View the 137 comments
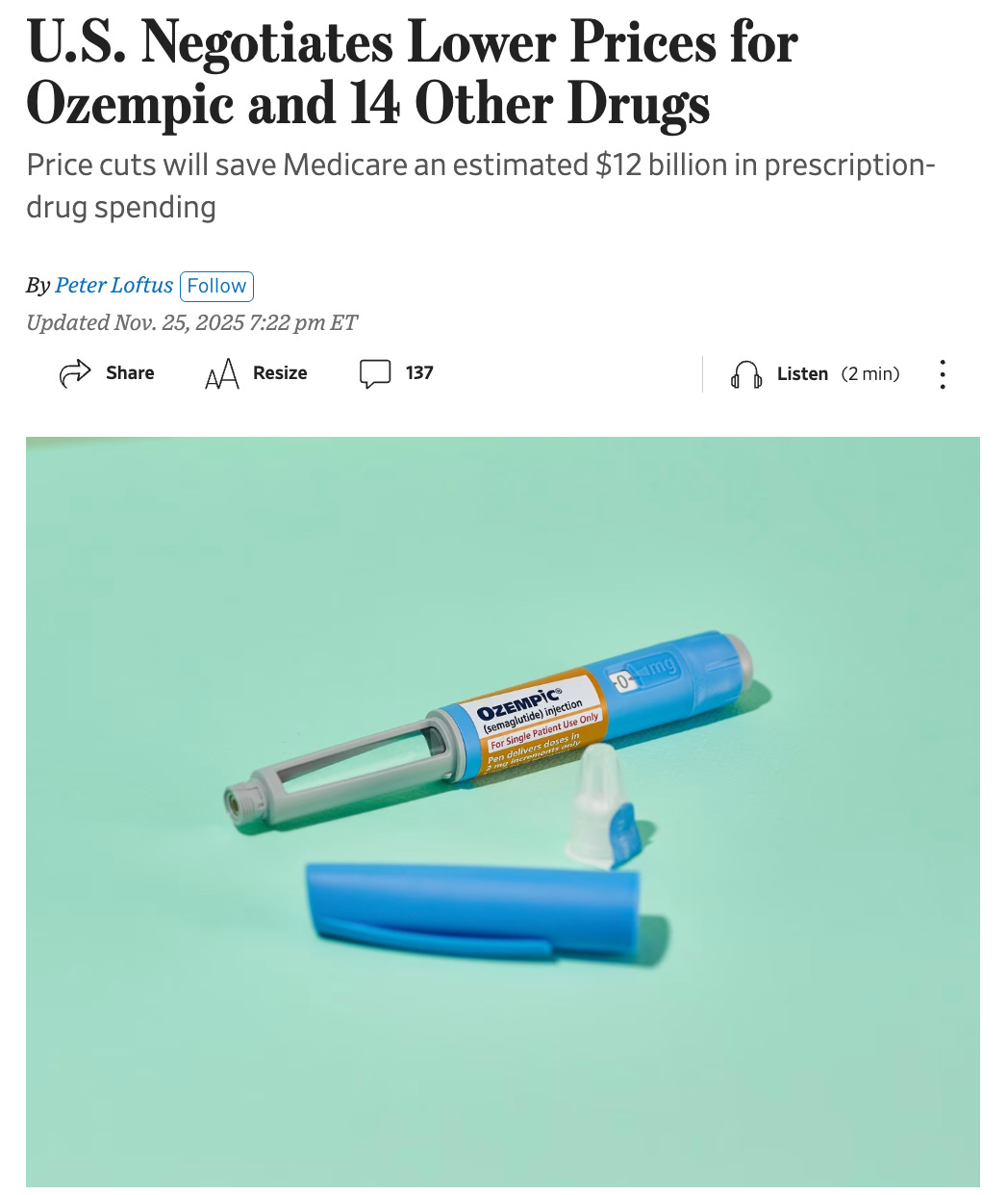The height and width of the screenshot is (1195, 1008). 395,373
